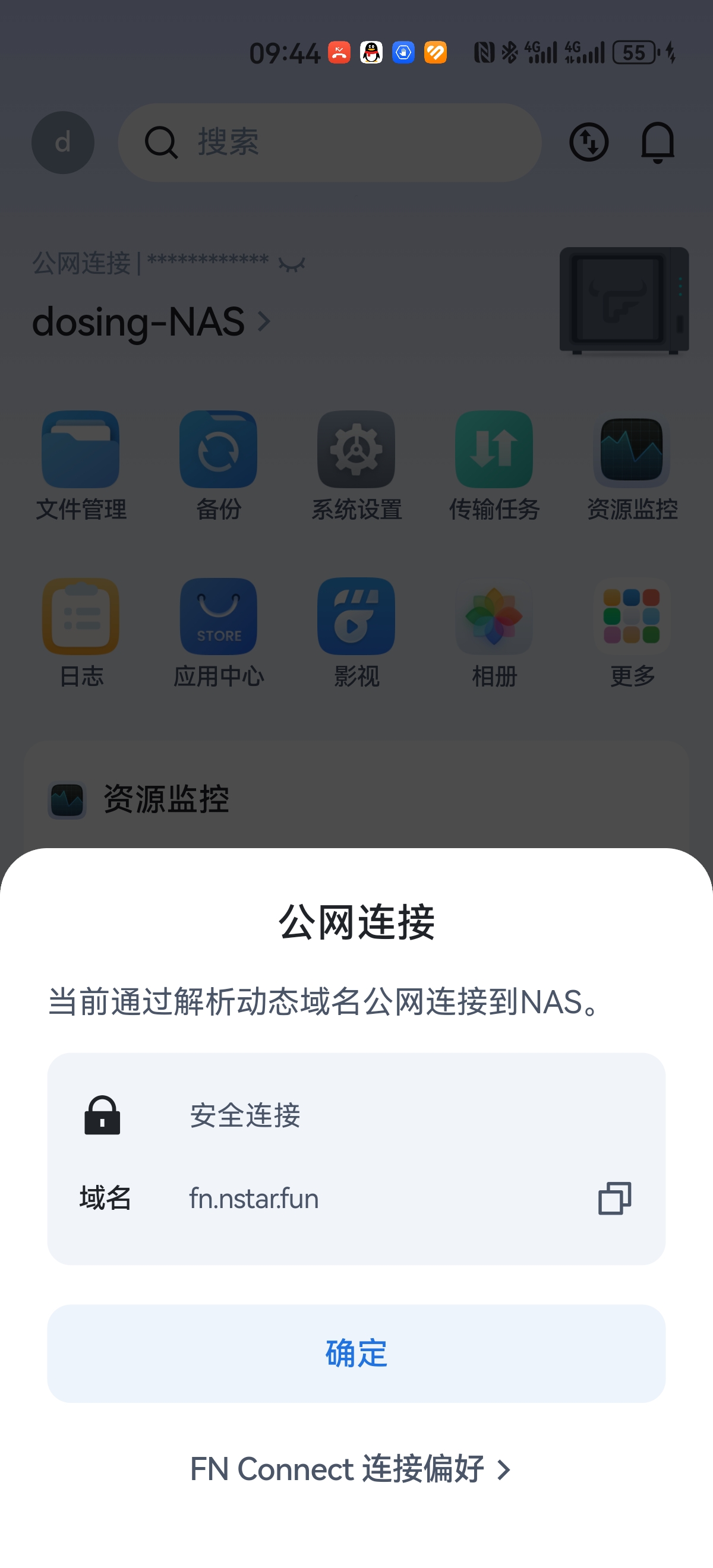Confirm with the 确定 button
713x1568 pixels.
pos(356,1353)
